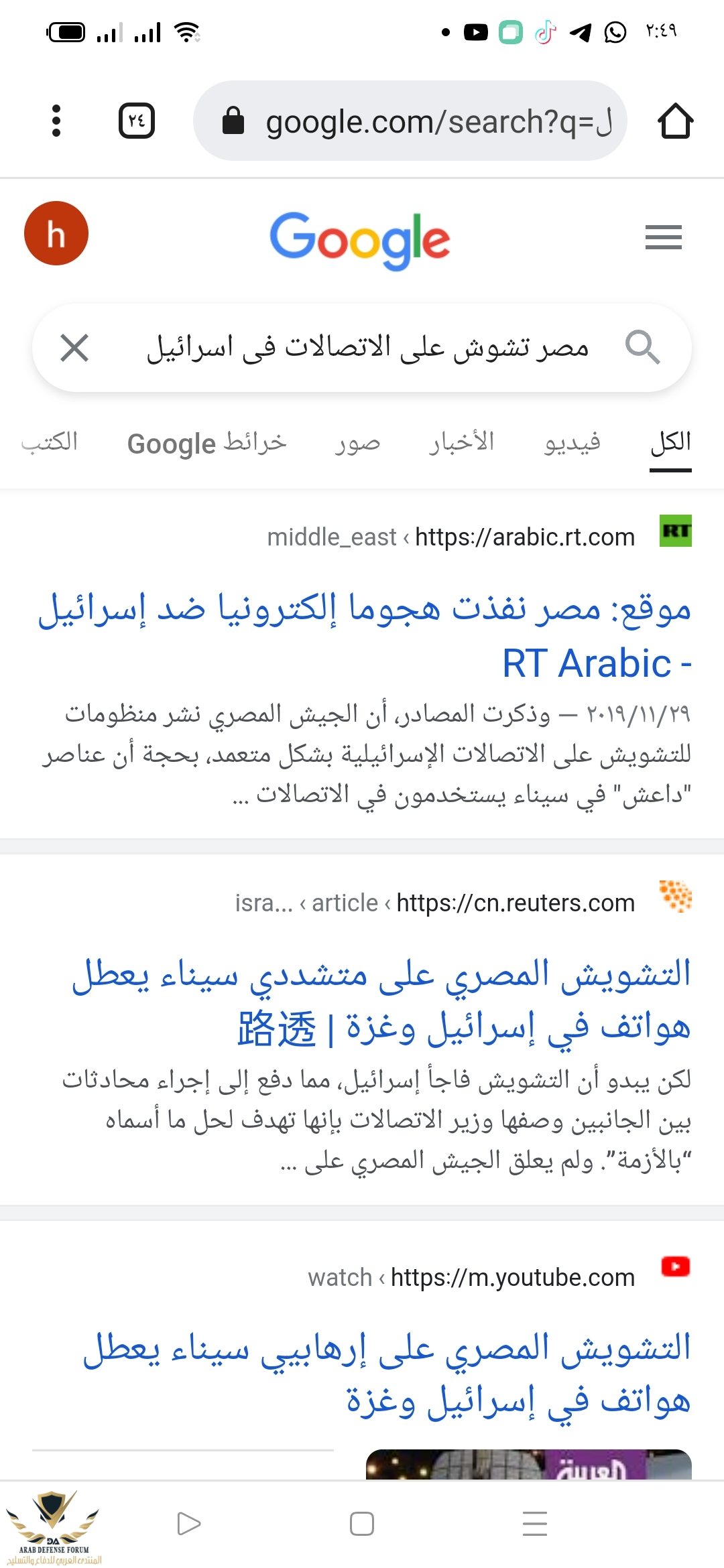Clear the search query with the X

(74, 348)
